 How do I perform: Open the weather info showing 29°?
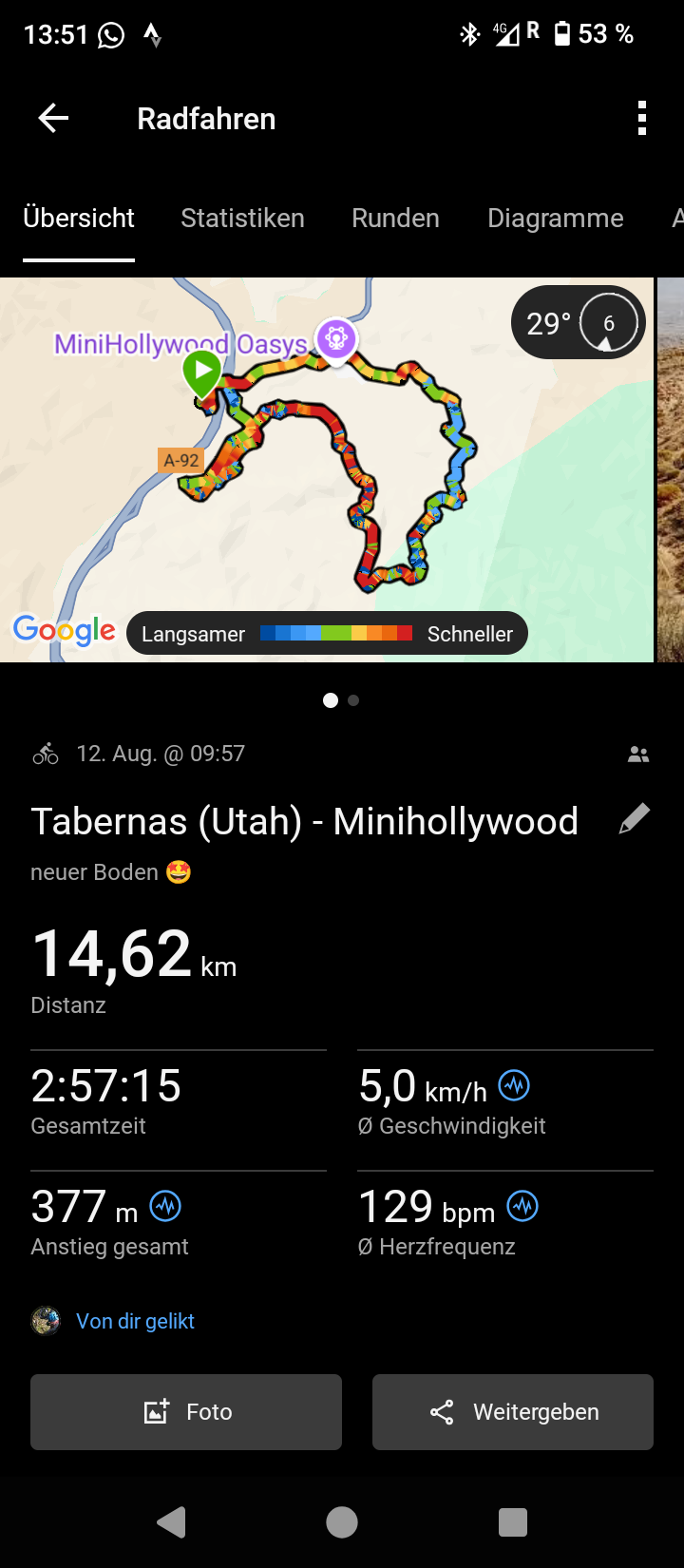pos(578,323)
